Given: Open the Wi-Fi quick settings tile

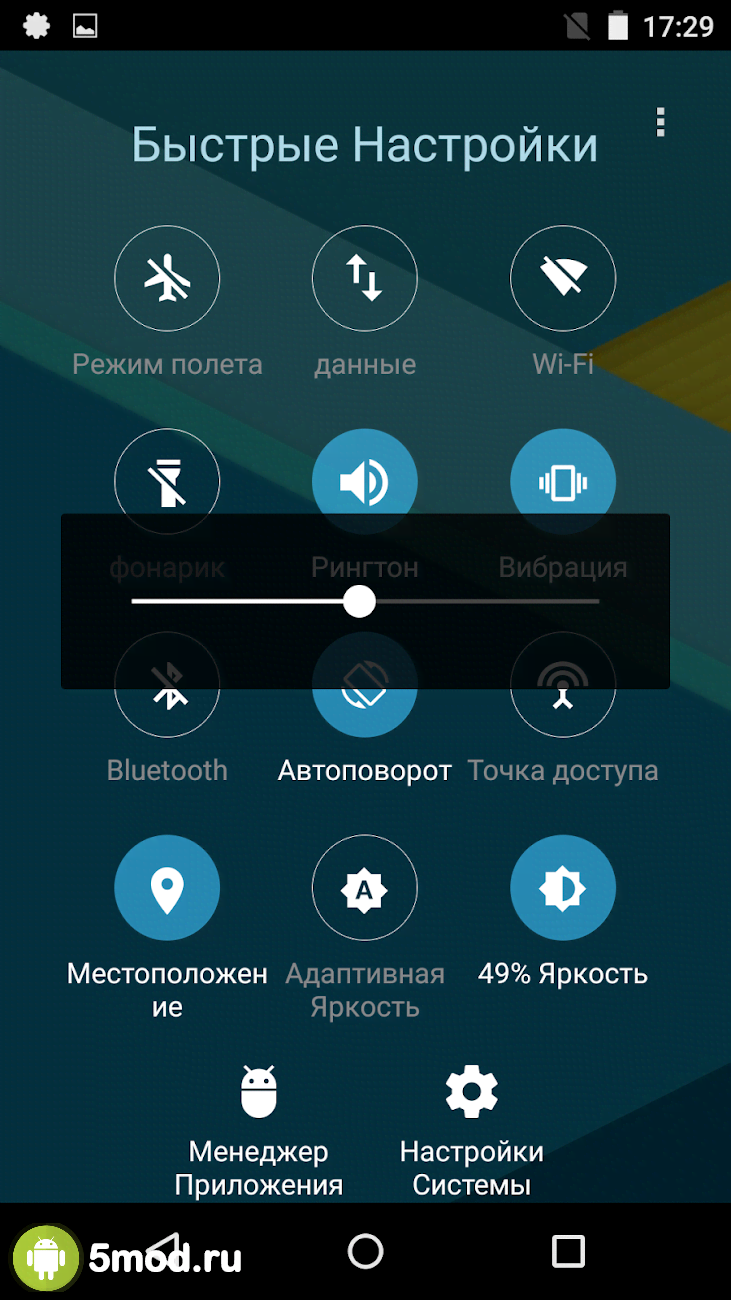Looking at the screenshot, I should coord(562,278).
